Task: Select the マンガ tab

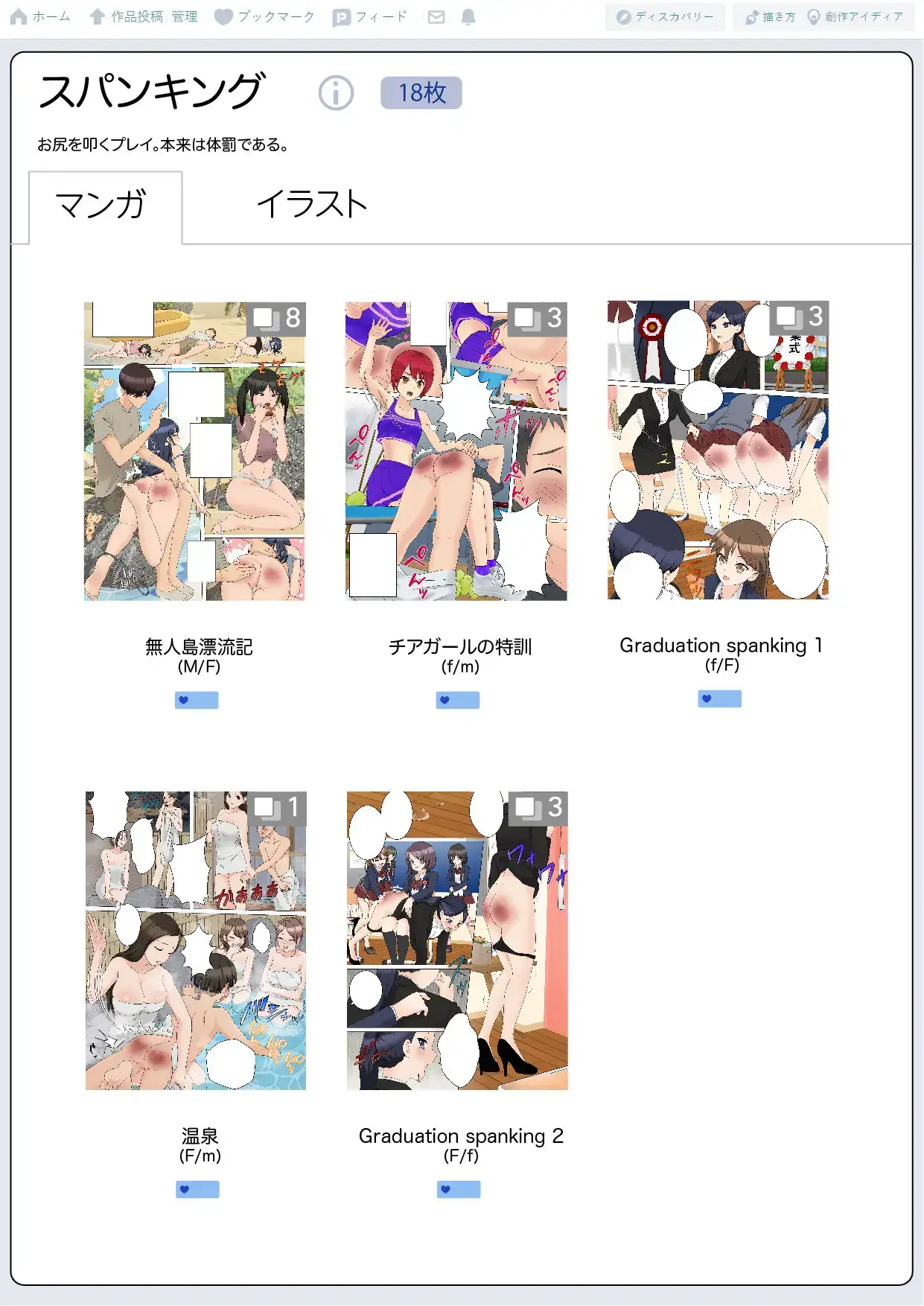Action: click(102, 205)
